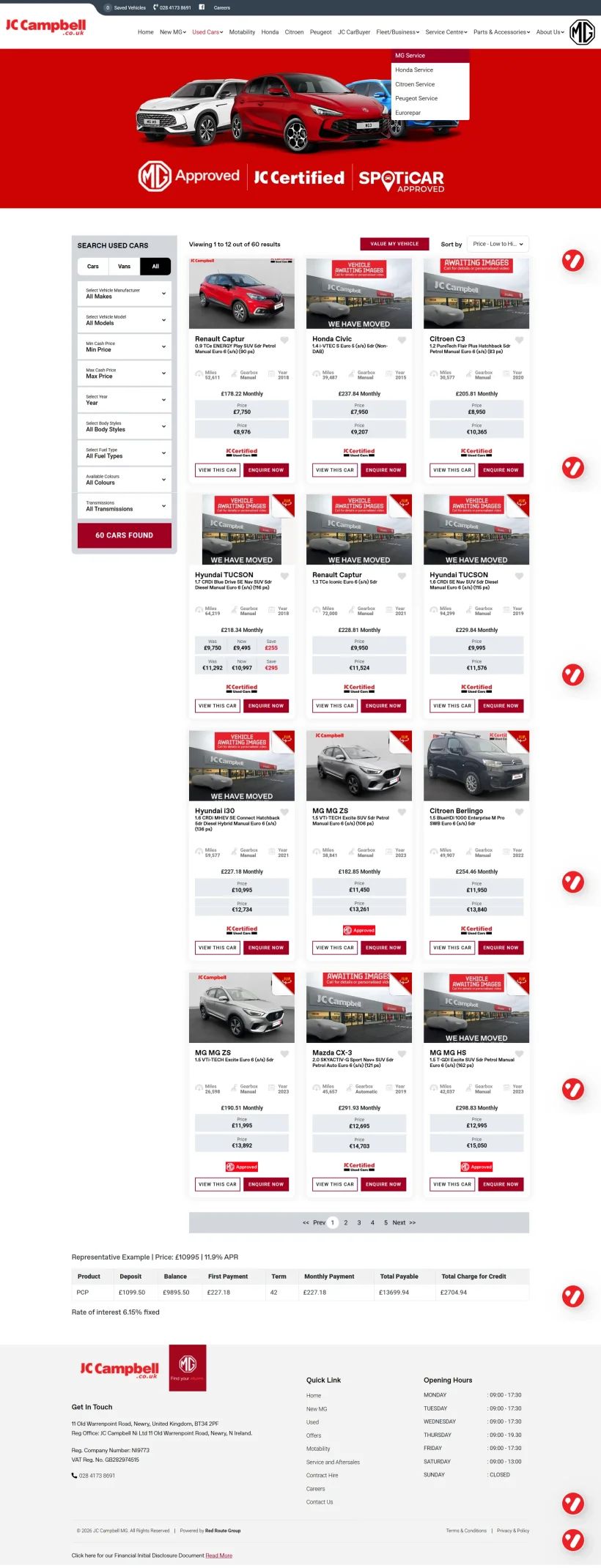Go to results page 2
601x1568 pixels.
coord(346,1222)
